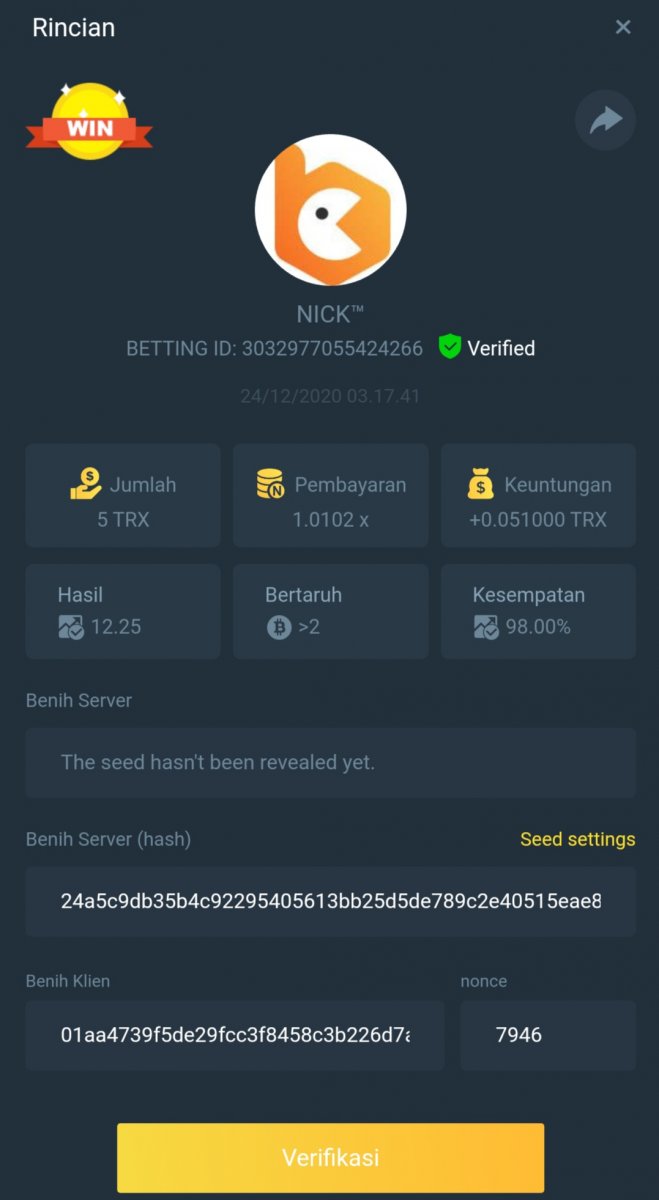Viewport: 659px width, 1200px height.
Task: Select the nonce field
Action: tap(547, 1035)
